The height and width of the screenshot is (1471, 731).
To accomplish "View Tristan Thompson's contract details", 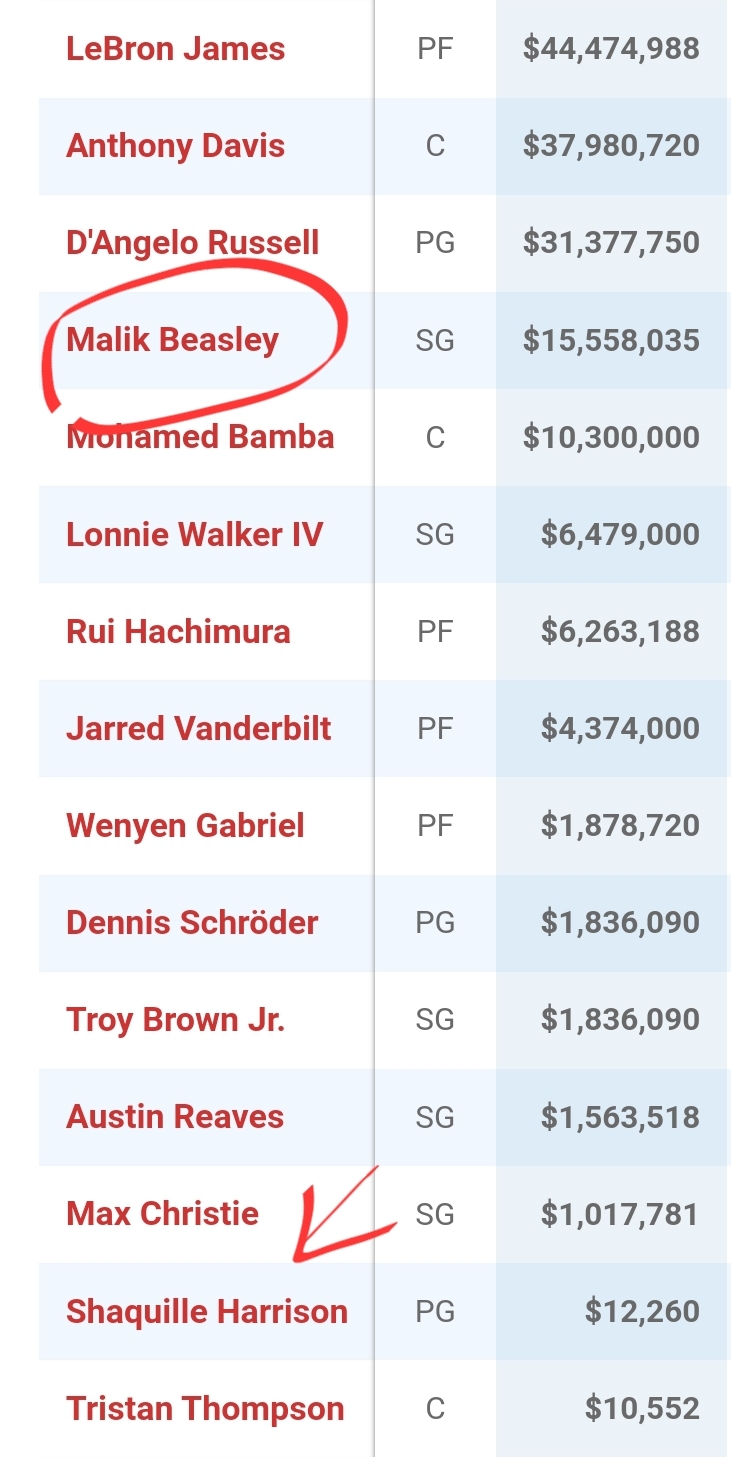I will (205, 1408).
